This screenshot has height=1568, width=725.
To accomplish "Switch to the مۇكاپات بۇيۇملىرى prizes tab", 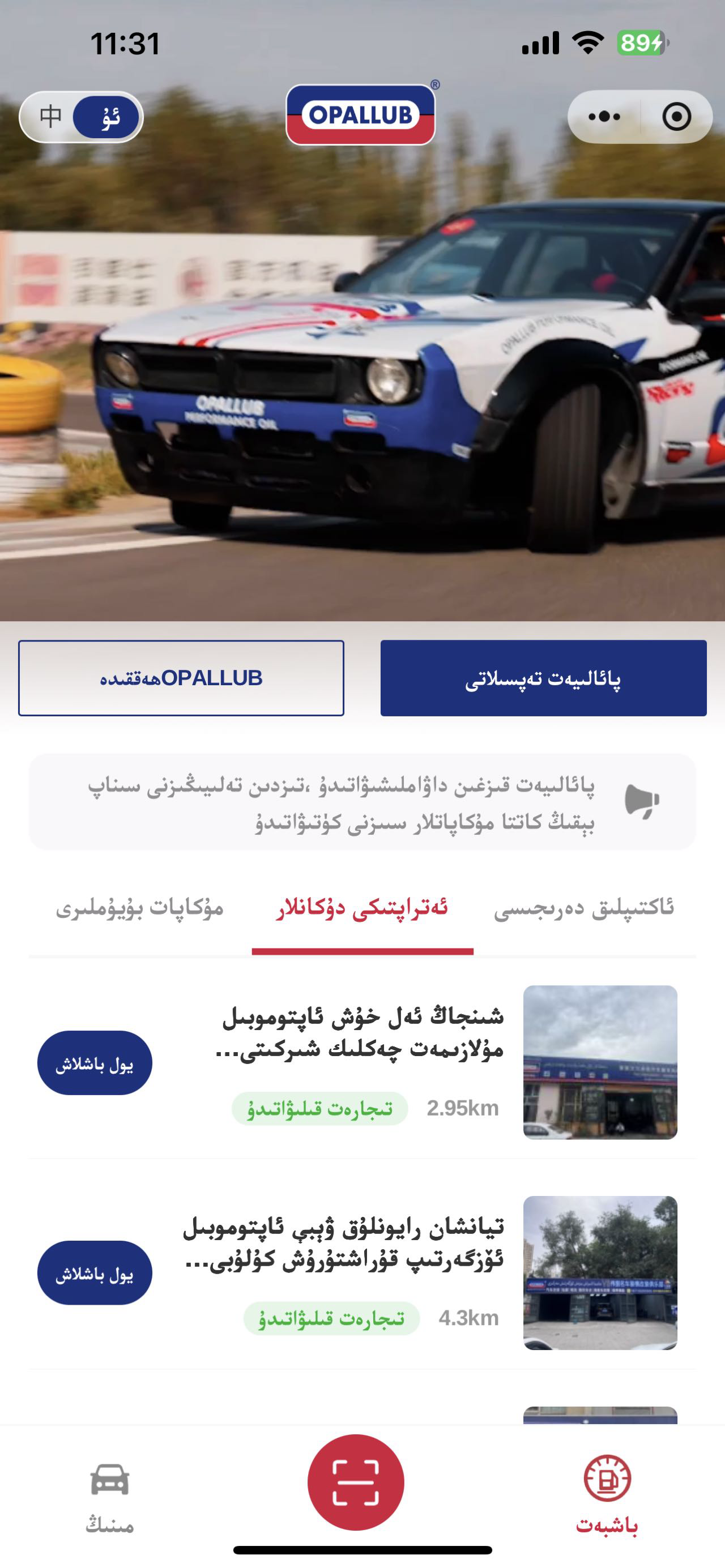I will 139,908.
